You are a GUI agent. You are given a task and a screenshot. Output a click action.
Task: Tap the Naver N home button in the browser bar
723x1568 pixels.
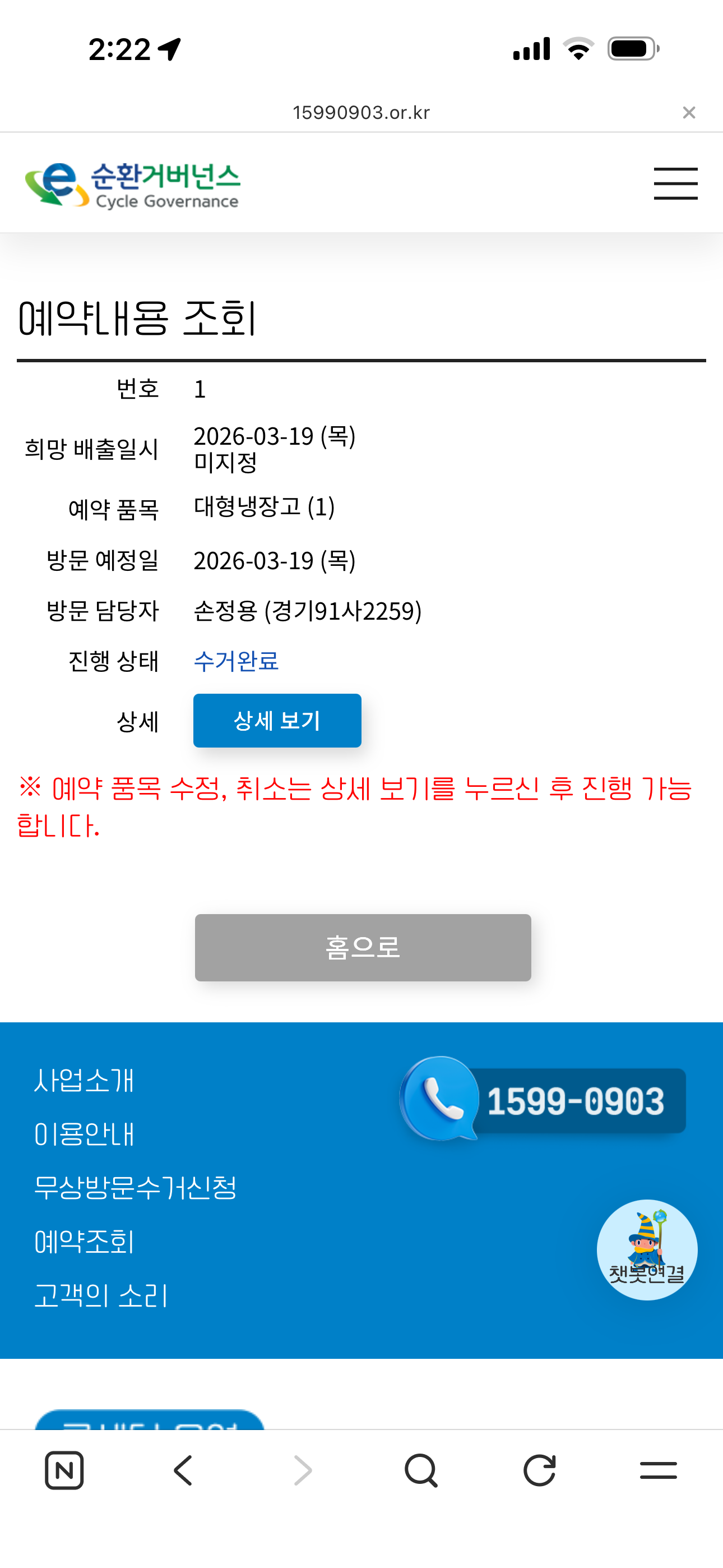click(x=64, y=1470)
